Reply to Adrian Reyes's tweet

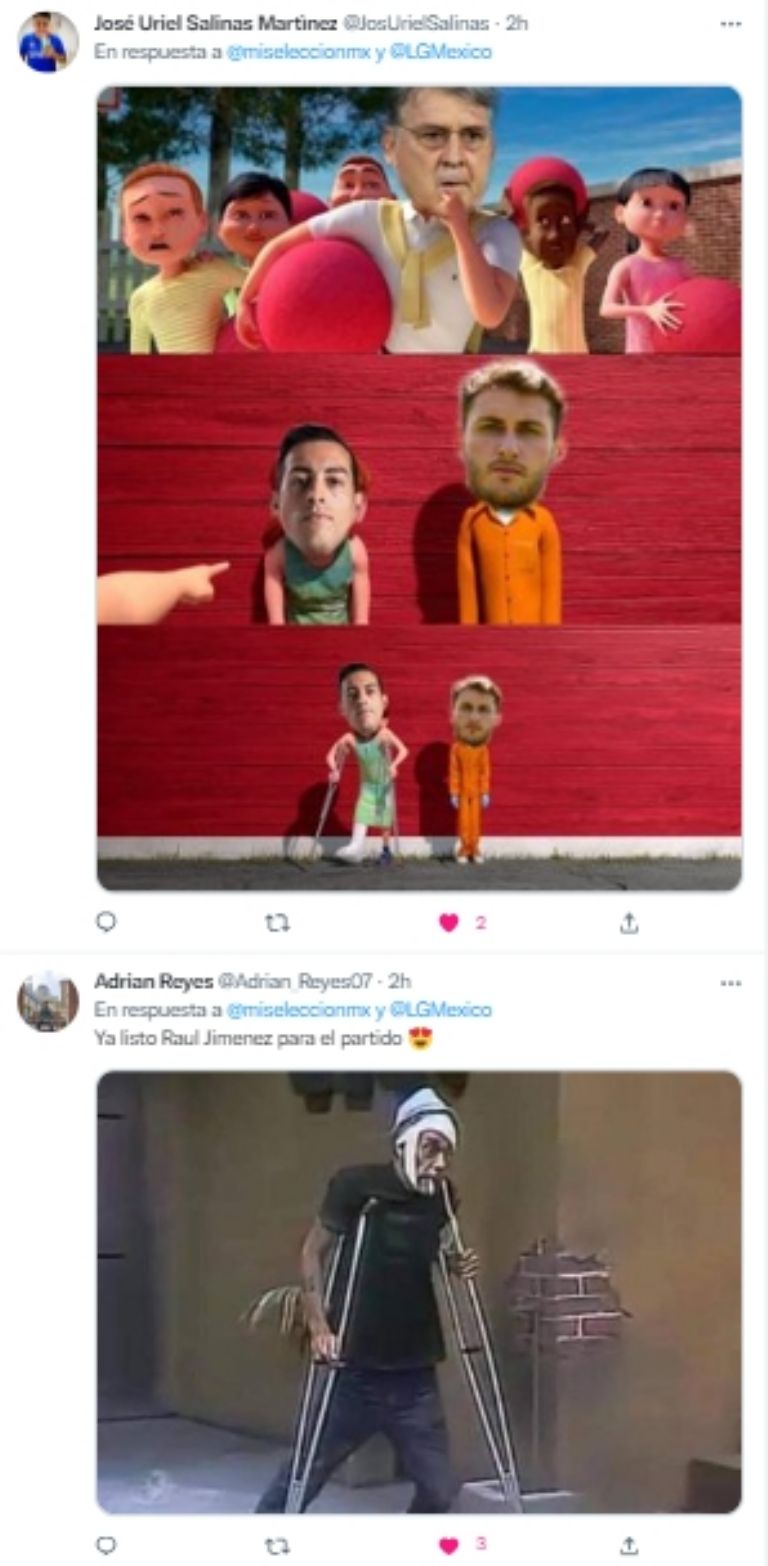(106, 1546)
